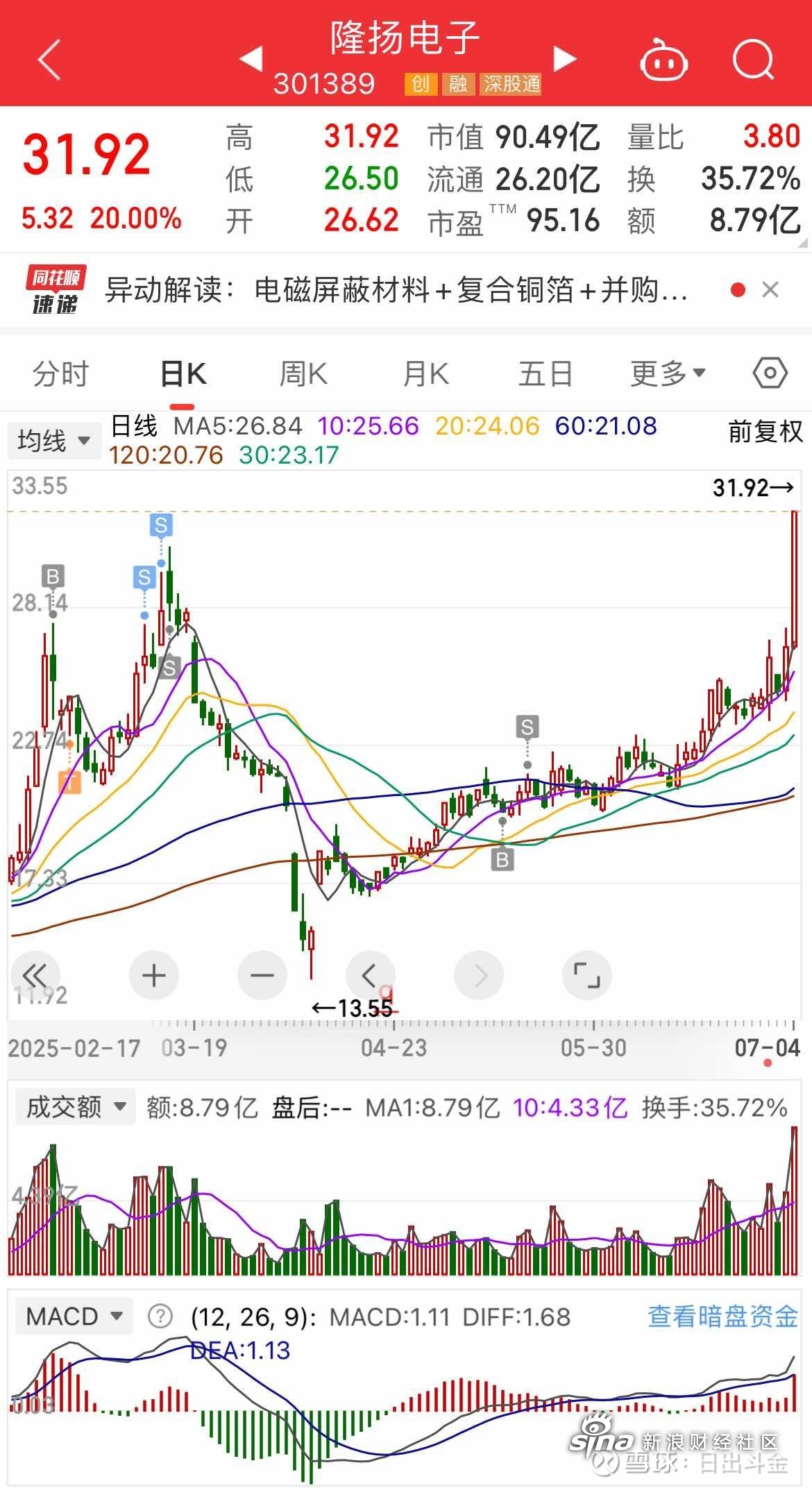Switch to the 周K chart
Screen dimensions: 812x1488
coord(303,374)
